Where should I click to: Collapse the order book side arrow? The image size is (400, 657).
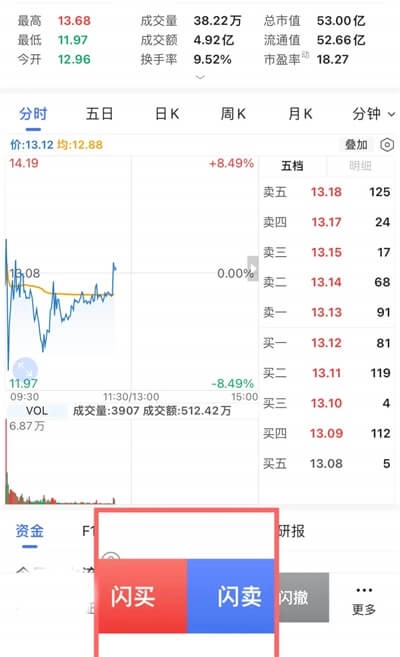(253, 268)
